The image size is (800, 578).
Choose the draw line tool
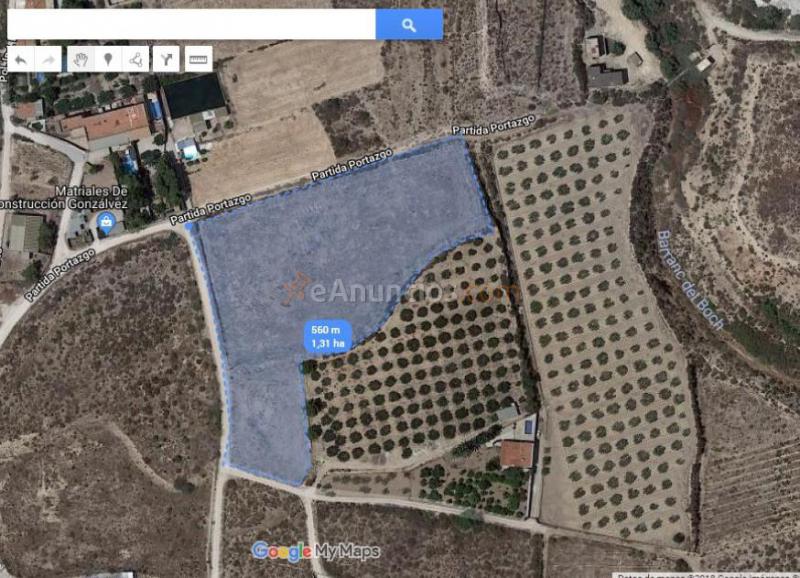click(x=136, y=60)
